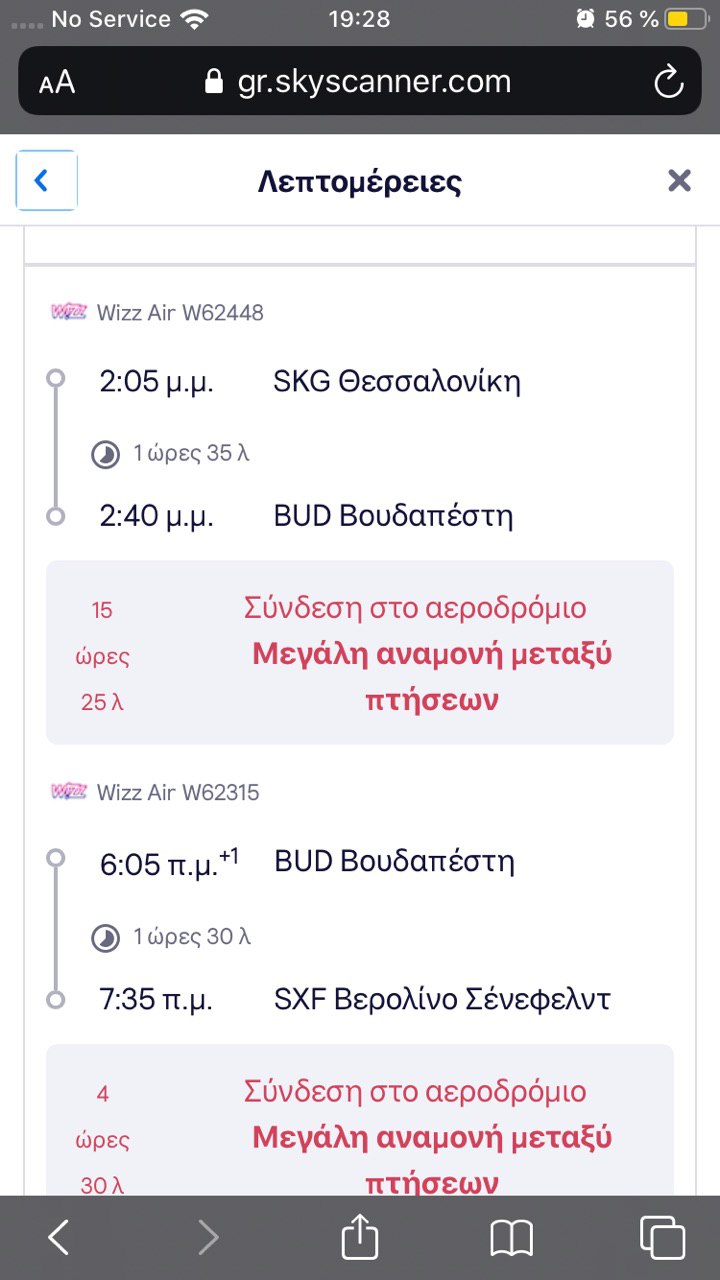Go back from the Λεπτομέρειες page
The height and width of the screenshot is (1280, 720).
pos(46,180)
